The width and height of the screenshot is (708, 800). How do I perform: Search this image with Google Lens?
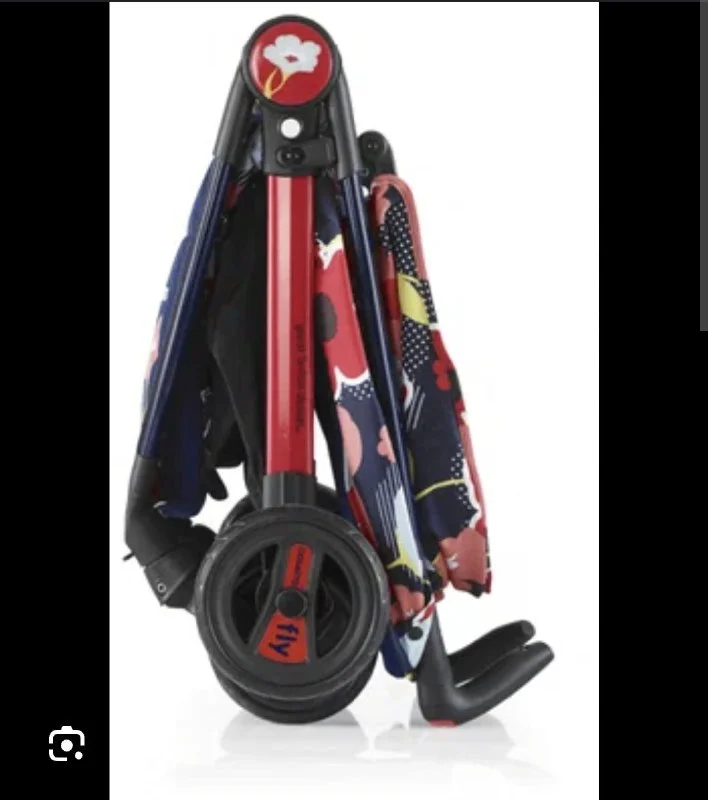coord(67,743)
